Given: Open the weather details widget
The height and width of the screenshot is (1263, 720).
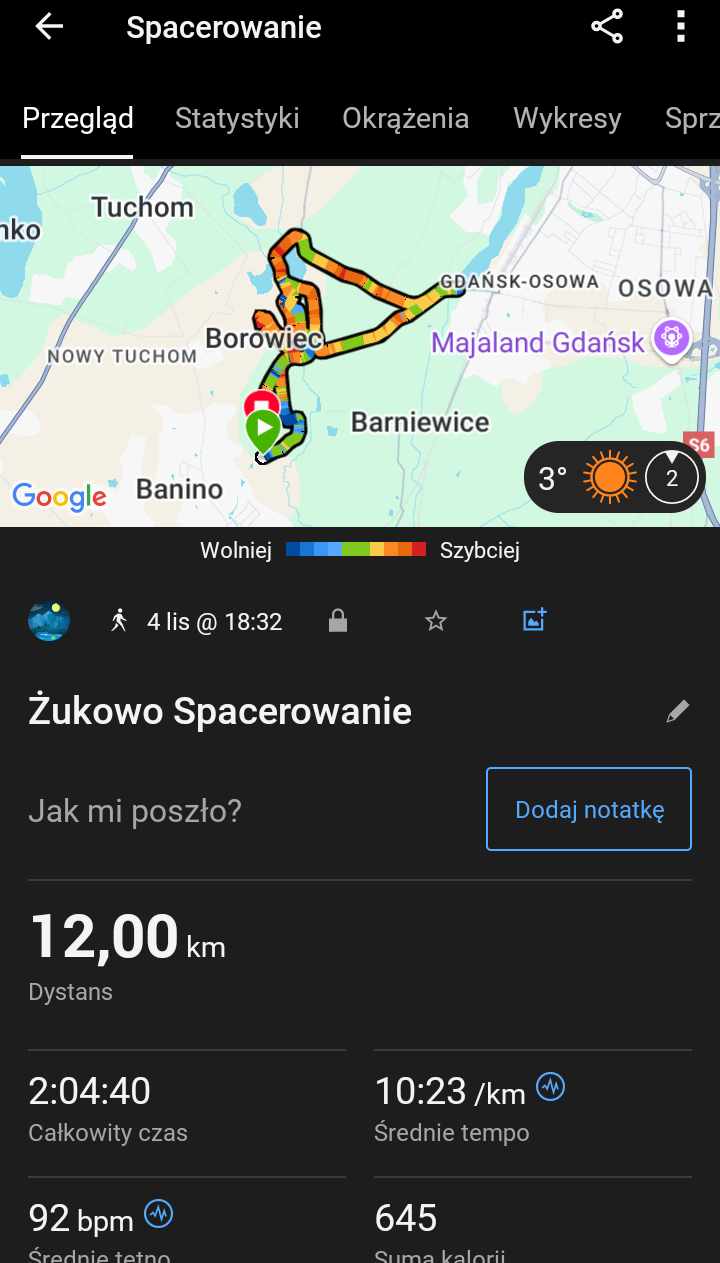Looking at the screenshot, I should pos(614,478).
